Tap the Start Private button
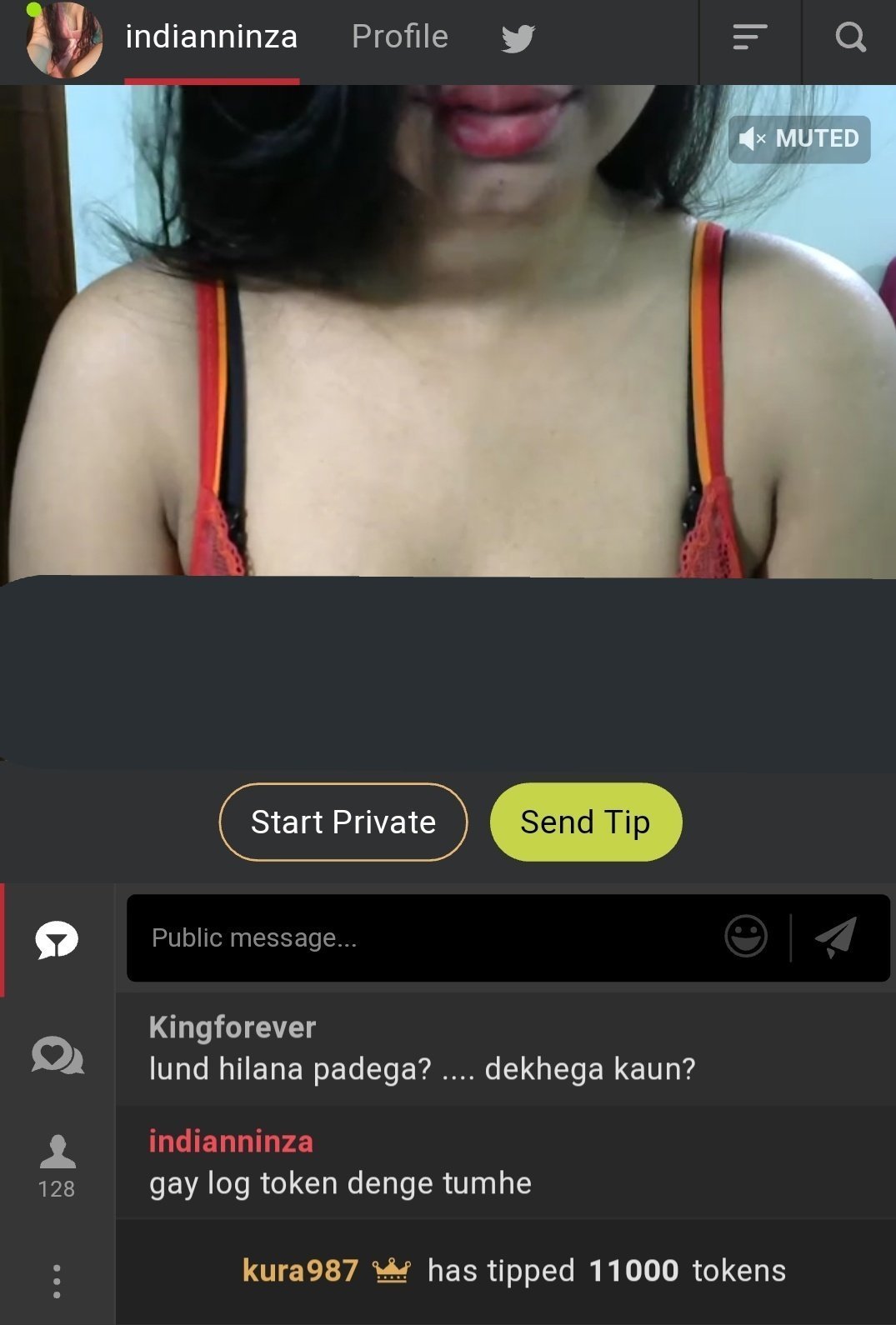The image size is (896, 1325). point(343,822)
